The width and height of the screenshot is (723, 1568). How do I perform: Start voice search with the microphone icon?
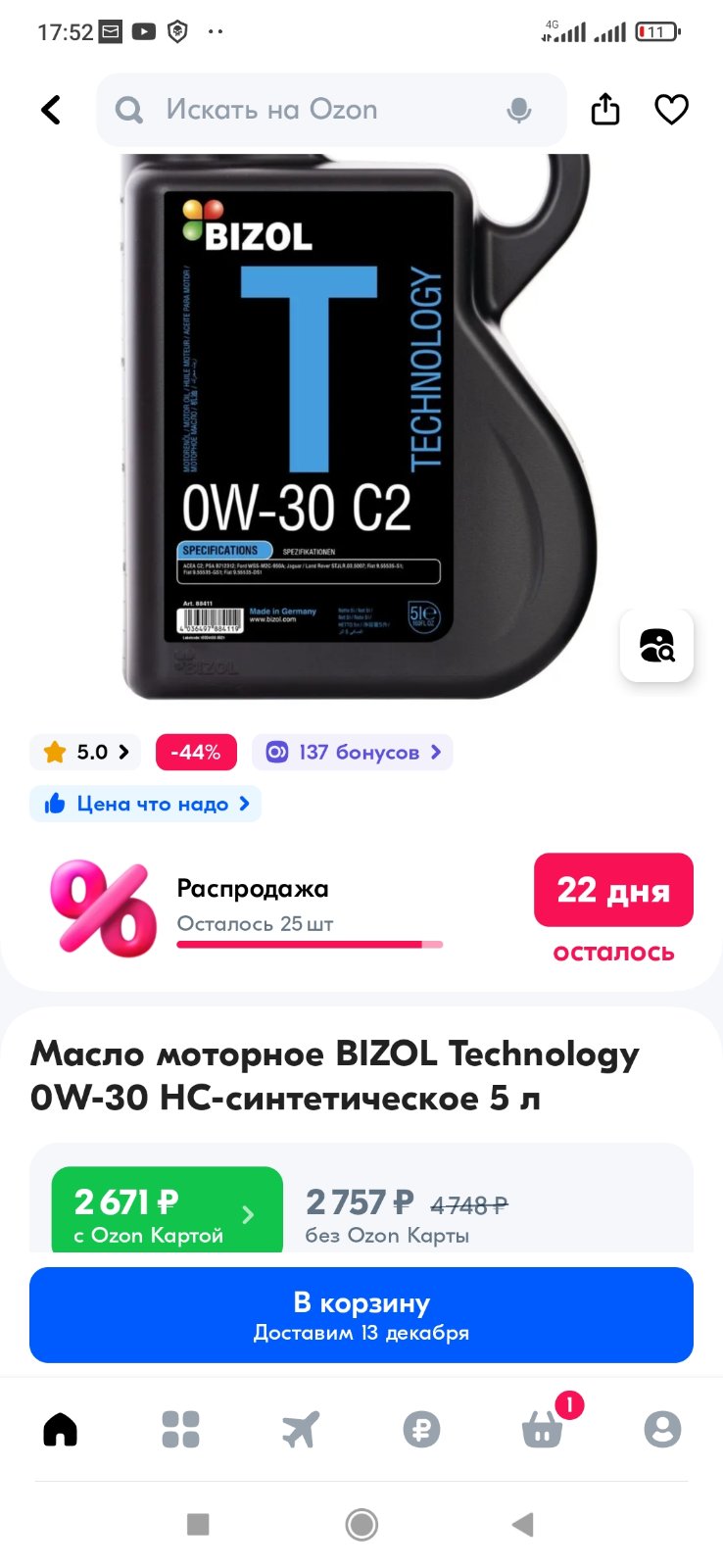[x=519, y=111]
